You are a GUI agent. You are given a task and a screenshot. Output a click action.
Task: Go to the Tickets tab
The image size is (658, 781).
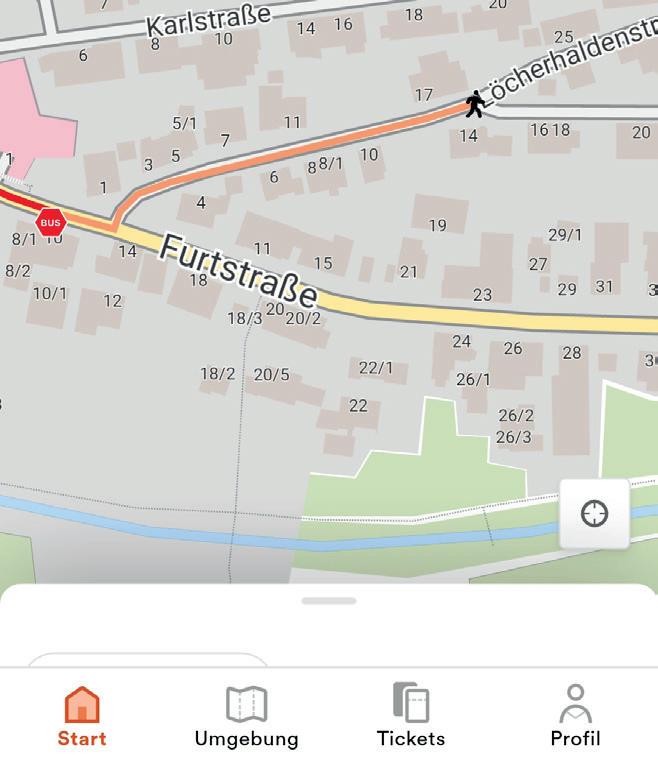[x=410, y=716]
